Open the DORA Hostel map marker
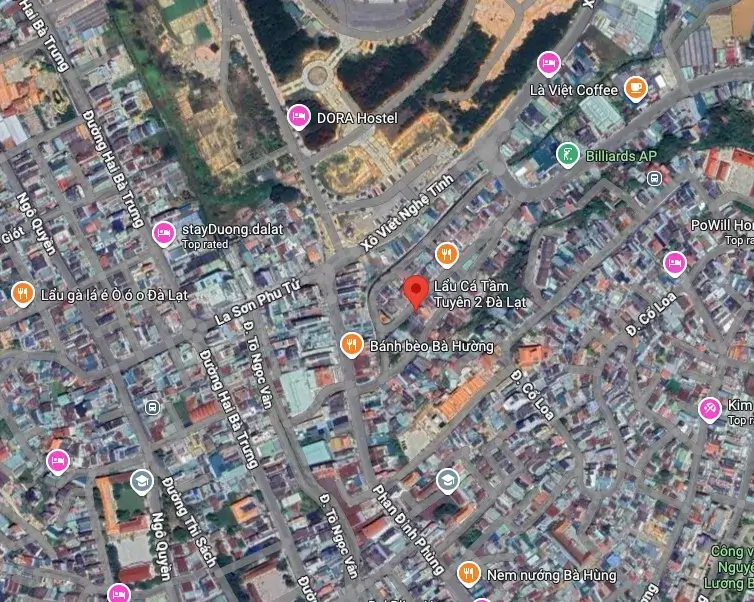This screenshot has height=602, width=754. [x=298, y=117]
